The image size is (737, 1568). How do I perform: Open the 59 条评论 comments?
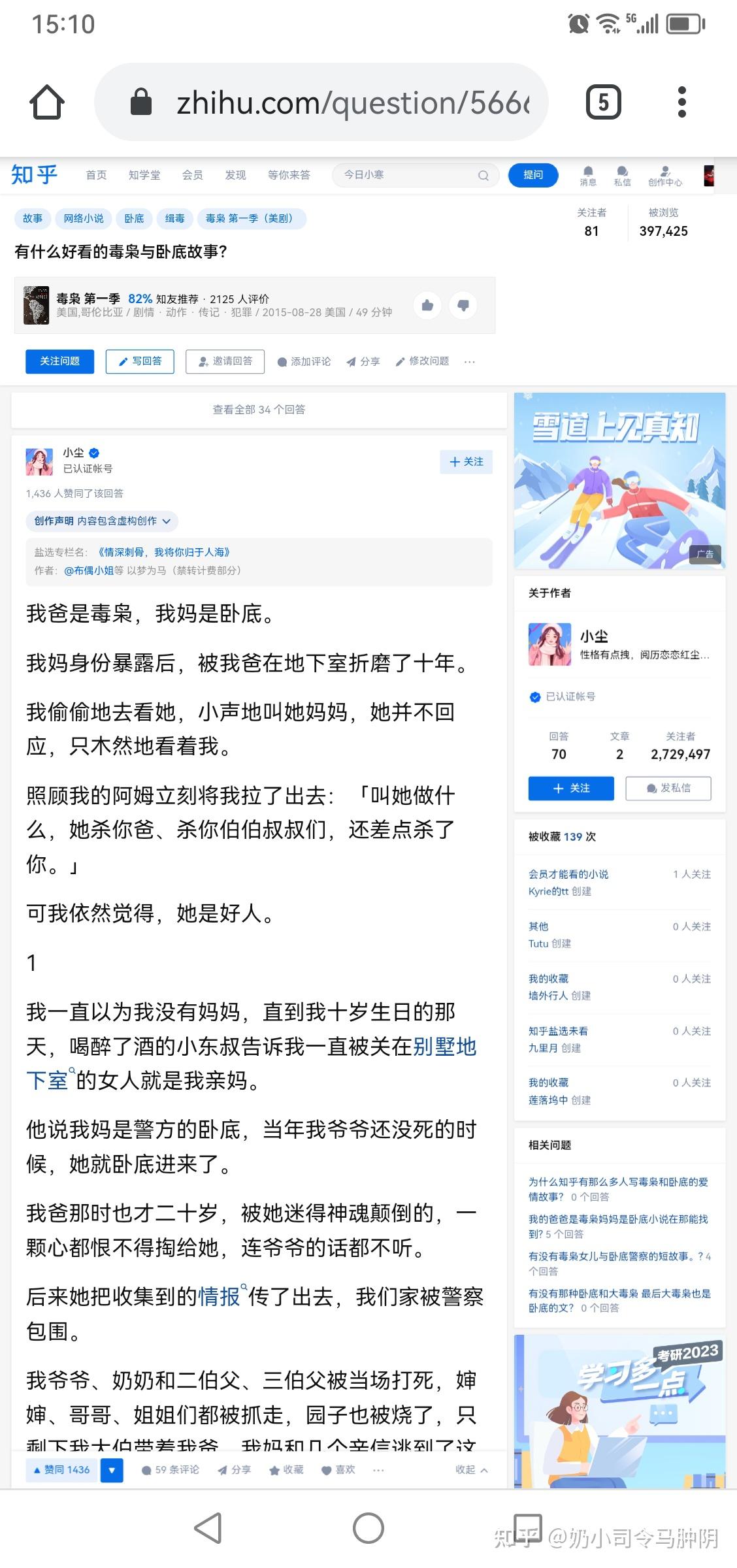tap(171, 1469)
